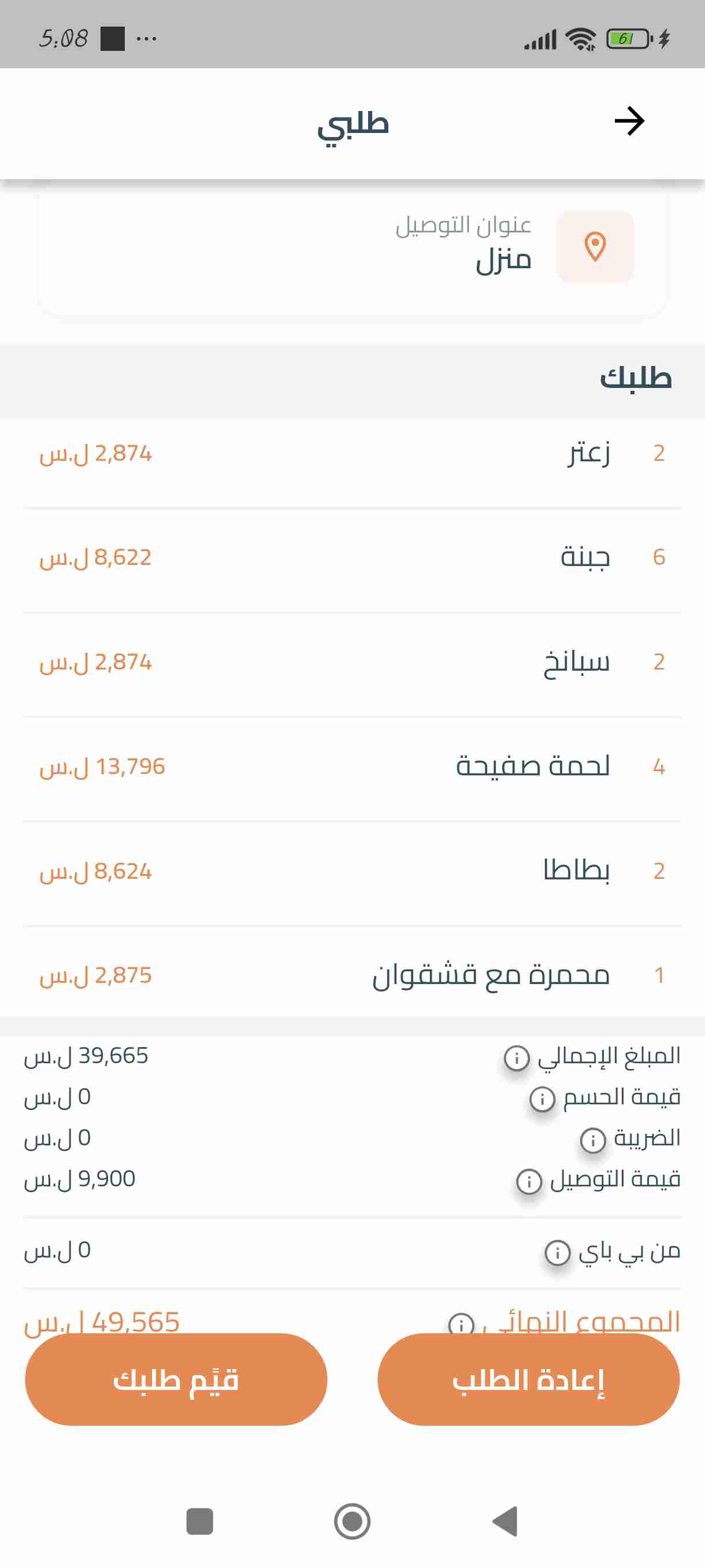Open info icon beside قيمة التوصيل

(529, 1181)
